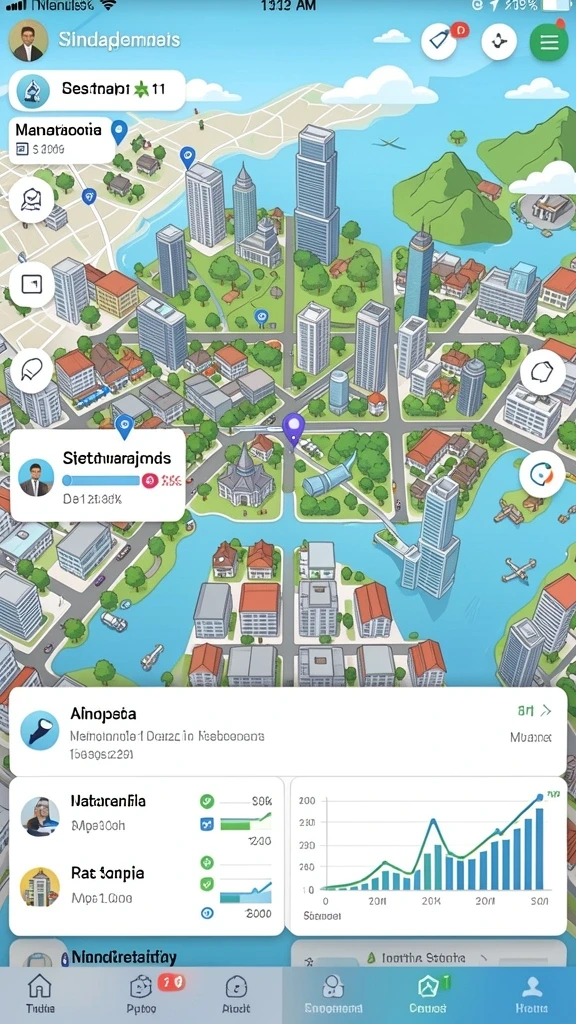The height and width of the screenshot is (1024, 576).
Task: Open the Manaraootia location card
Action: (x=62, y=140)
